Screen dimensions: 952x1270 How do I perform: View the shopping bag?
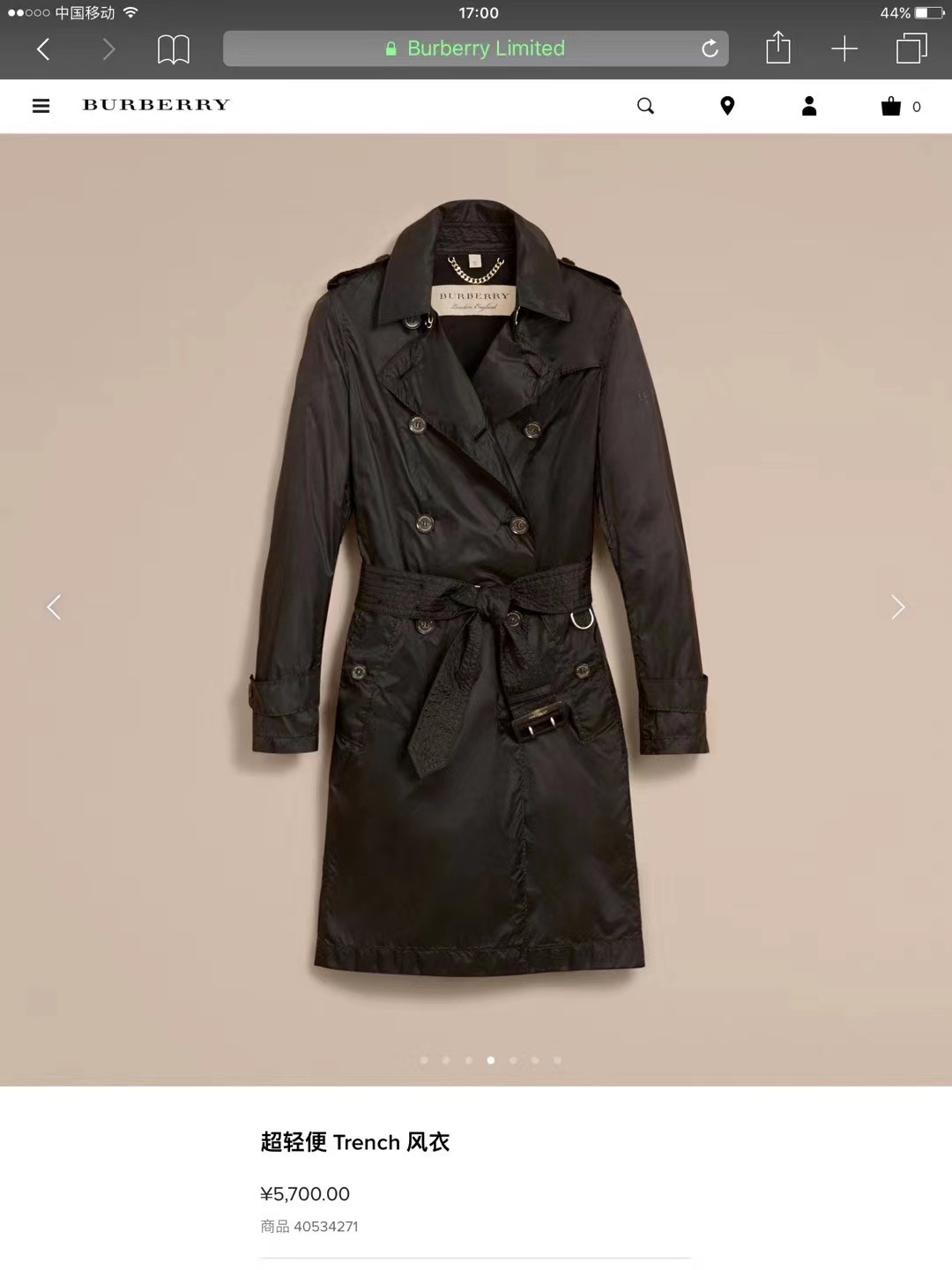(892, 106)
